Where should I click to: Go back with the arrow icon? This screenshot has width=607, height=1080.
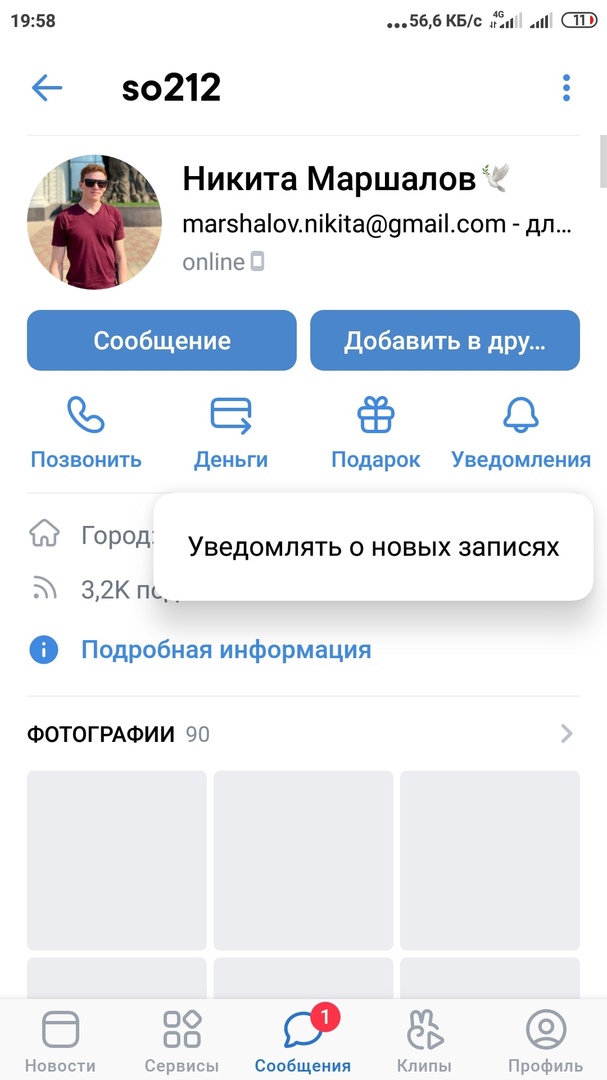pyautogui.click(x=47, y=88)
